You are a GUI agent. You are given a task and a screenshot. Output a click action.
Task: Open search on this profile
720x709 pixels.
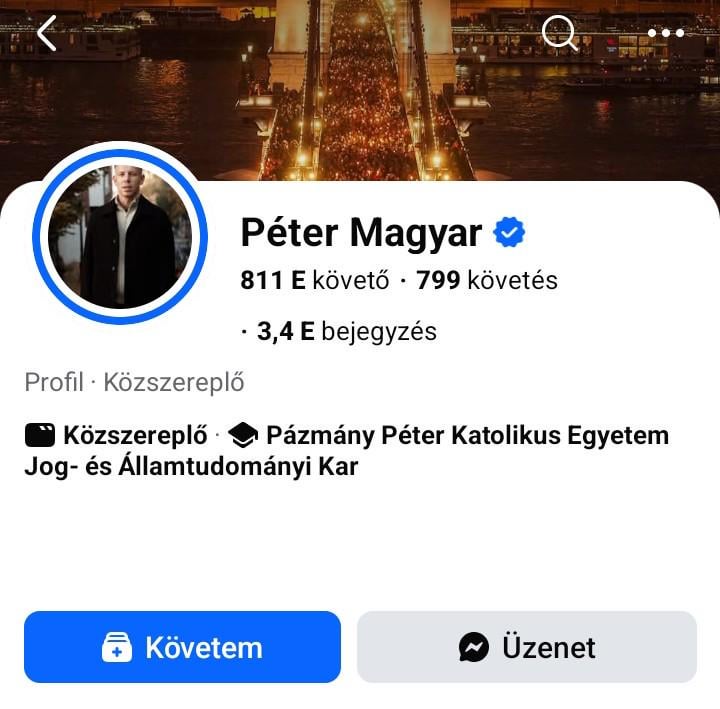[x=560, y=33]
